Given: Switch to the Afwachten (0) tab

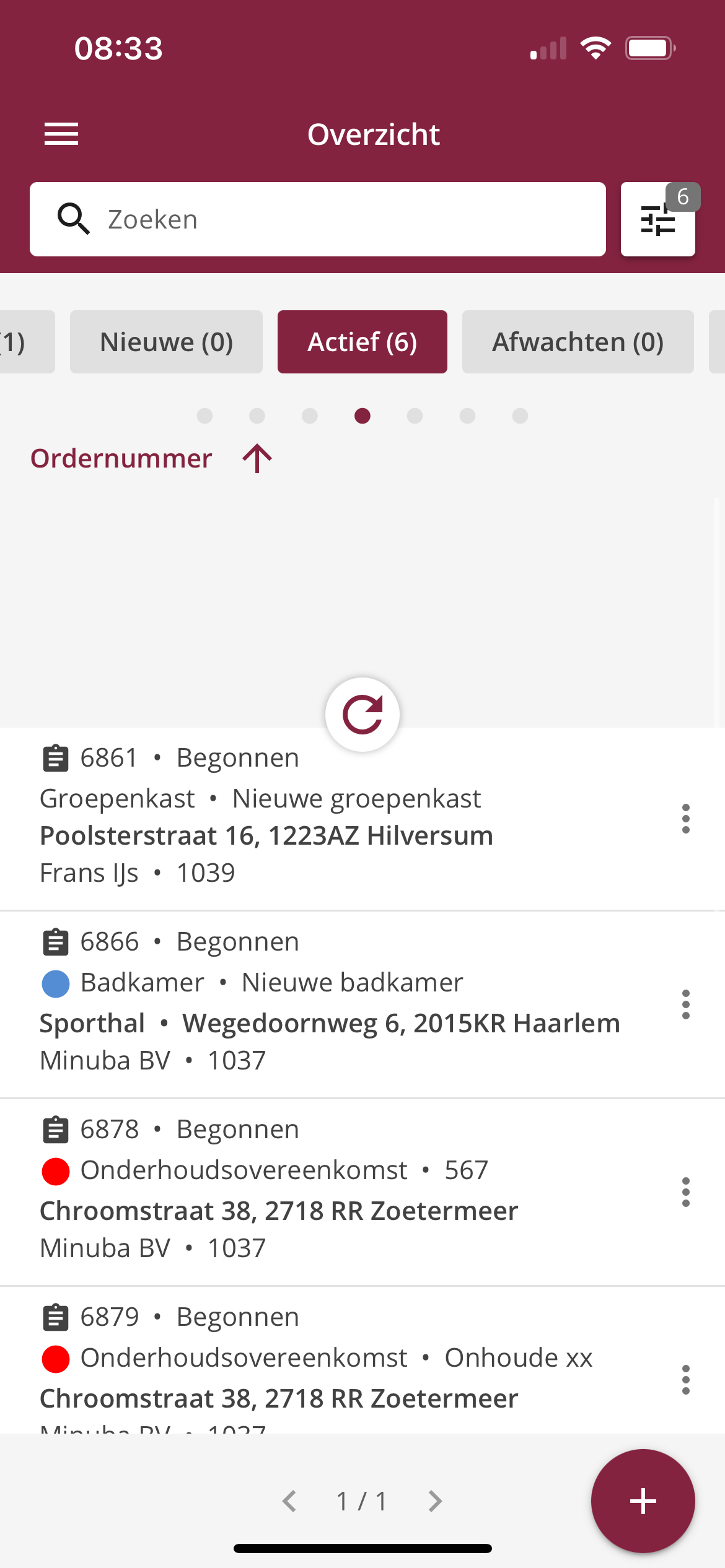Looking at the screenshot, I should 578,342.
